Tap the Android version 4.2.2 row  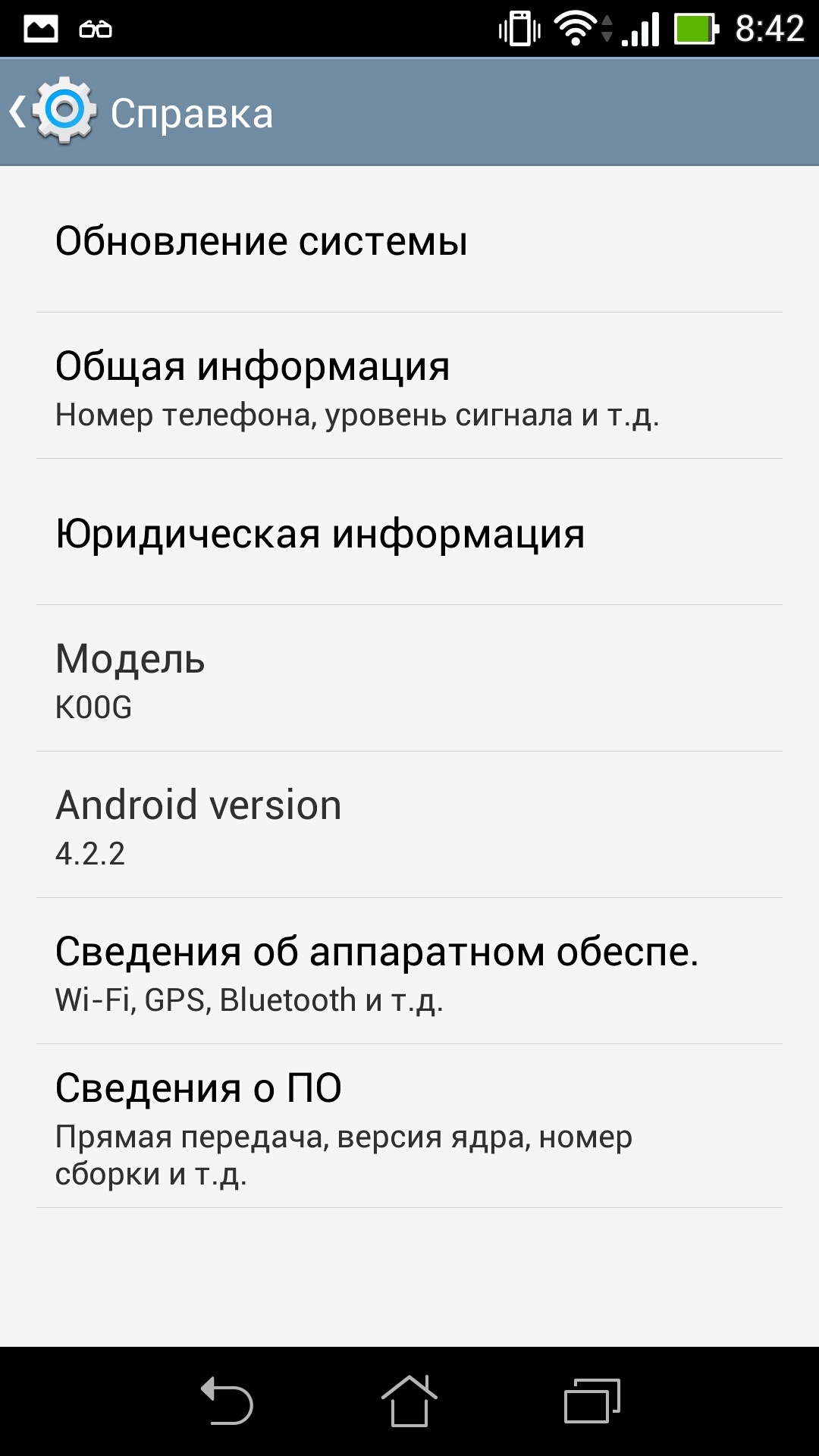point(409,826)
